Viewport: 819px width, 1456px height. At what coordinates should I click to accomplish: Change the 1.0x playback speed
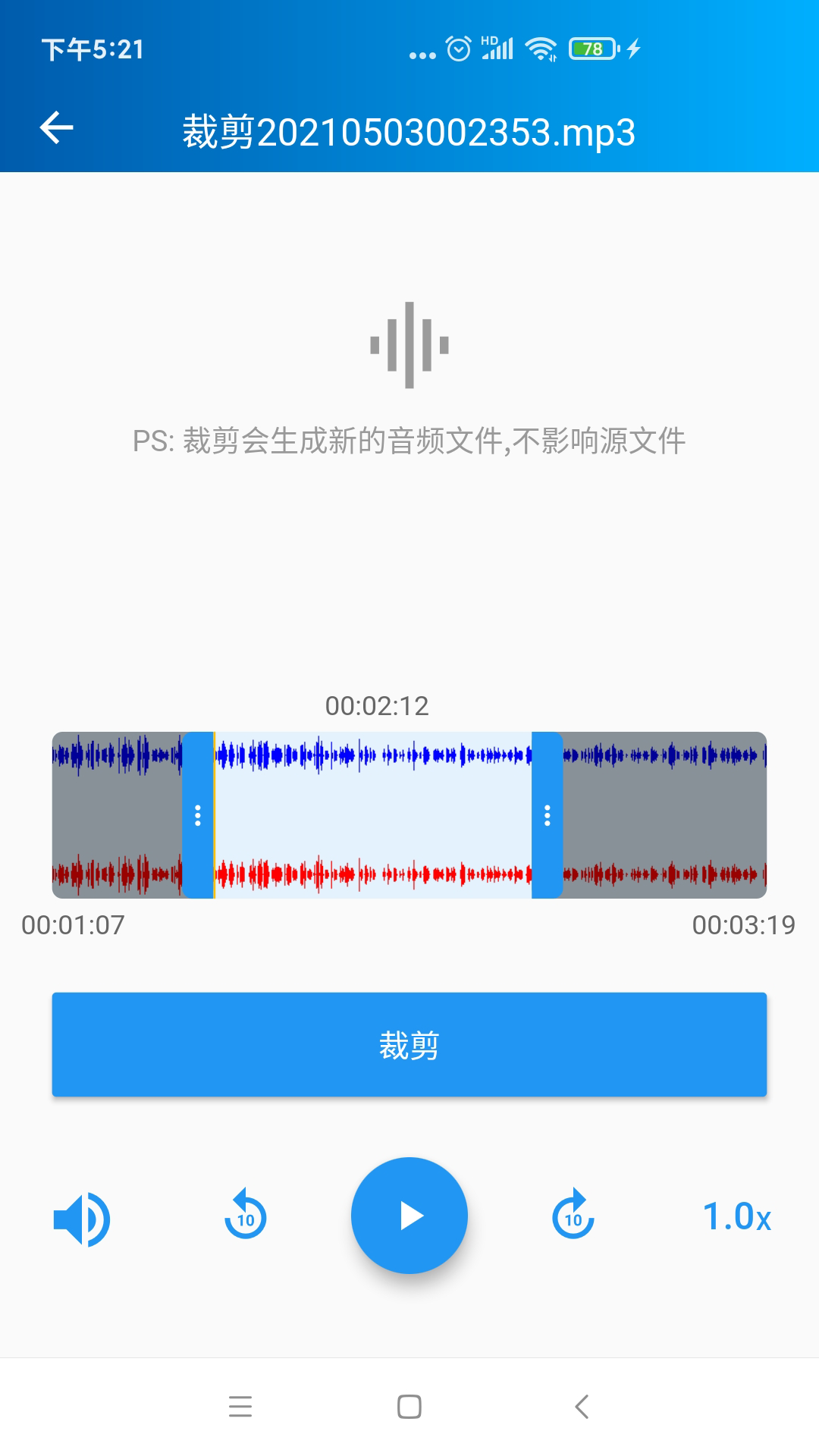point(736,1216)
